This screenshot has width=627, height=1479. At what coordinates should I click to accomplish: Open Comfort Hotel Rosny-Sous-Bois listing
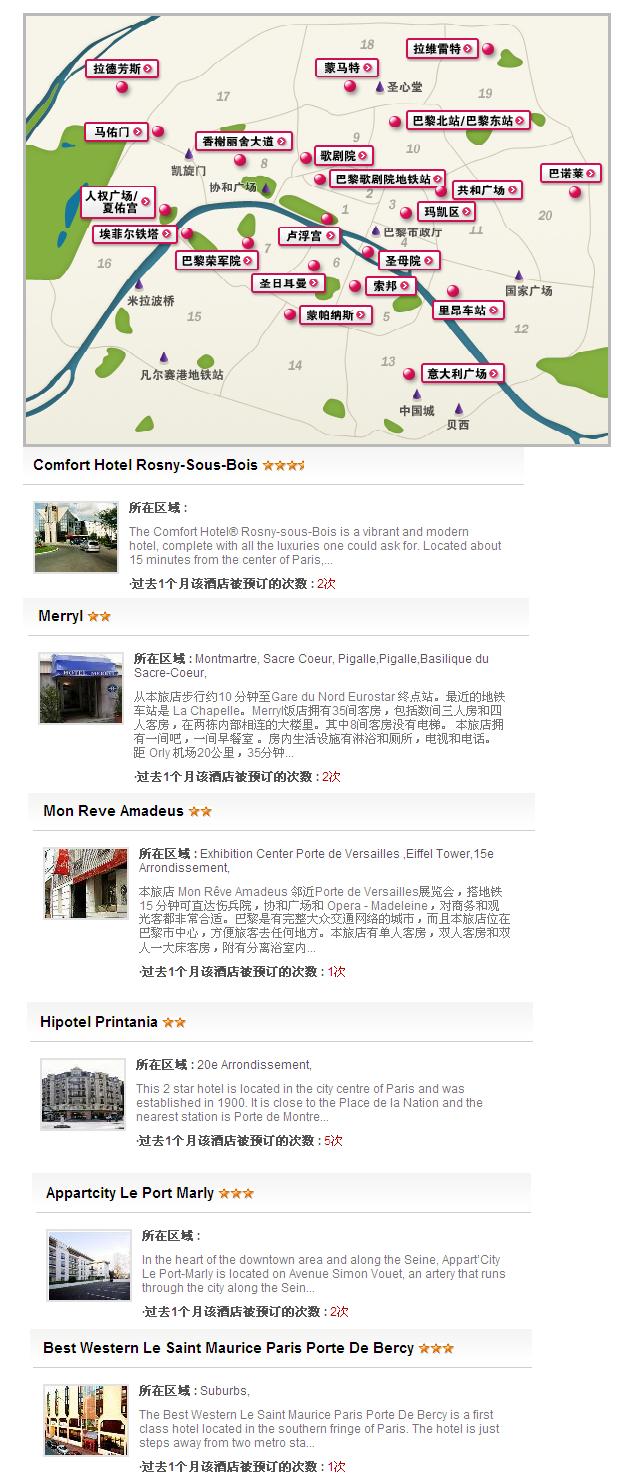click(x=145, y=465)
